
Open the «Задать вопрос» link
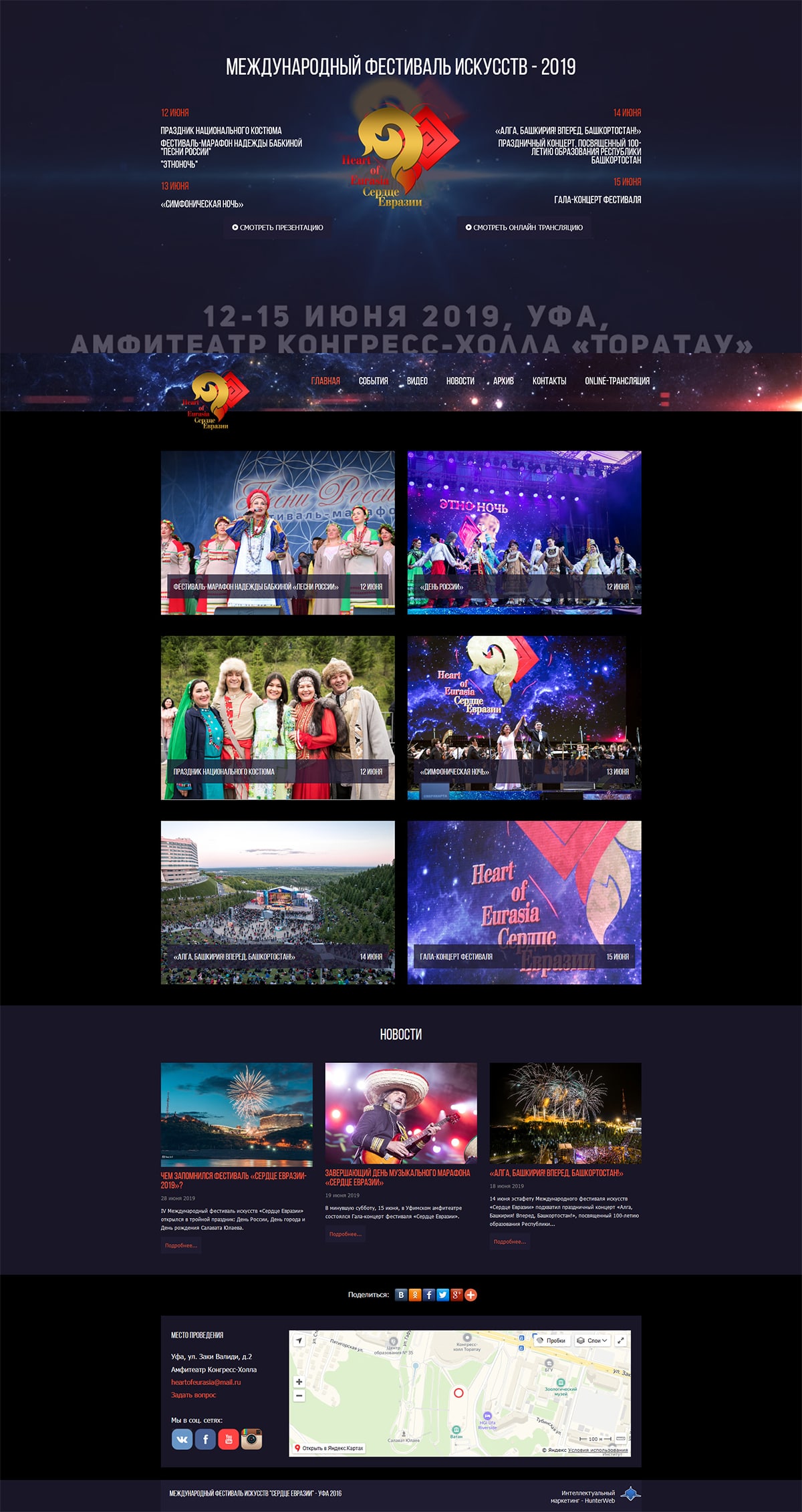click(193, 1394)
